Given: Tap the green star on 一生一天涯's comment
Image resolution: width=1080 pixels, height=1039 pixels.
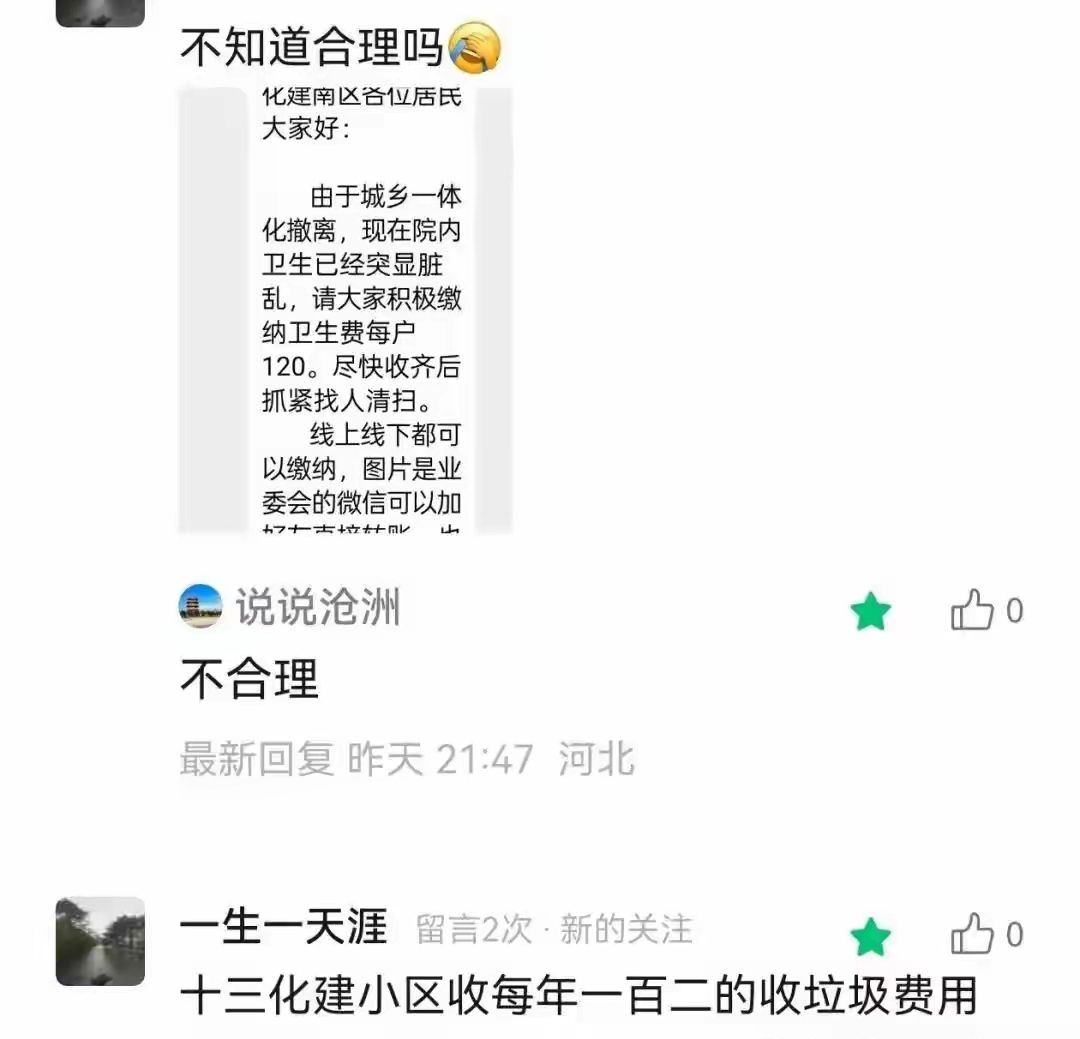Looking at the screenshot, I should pos(870,936).
